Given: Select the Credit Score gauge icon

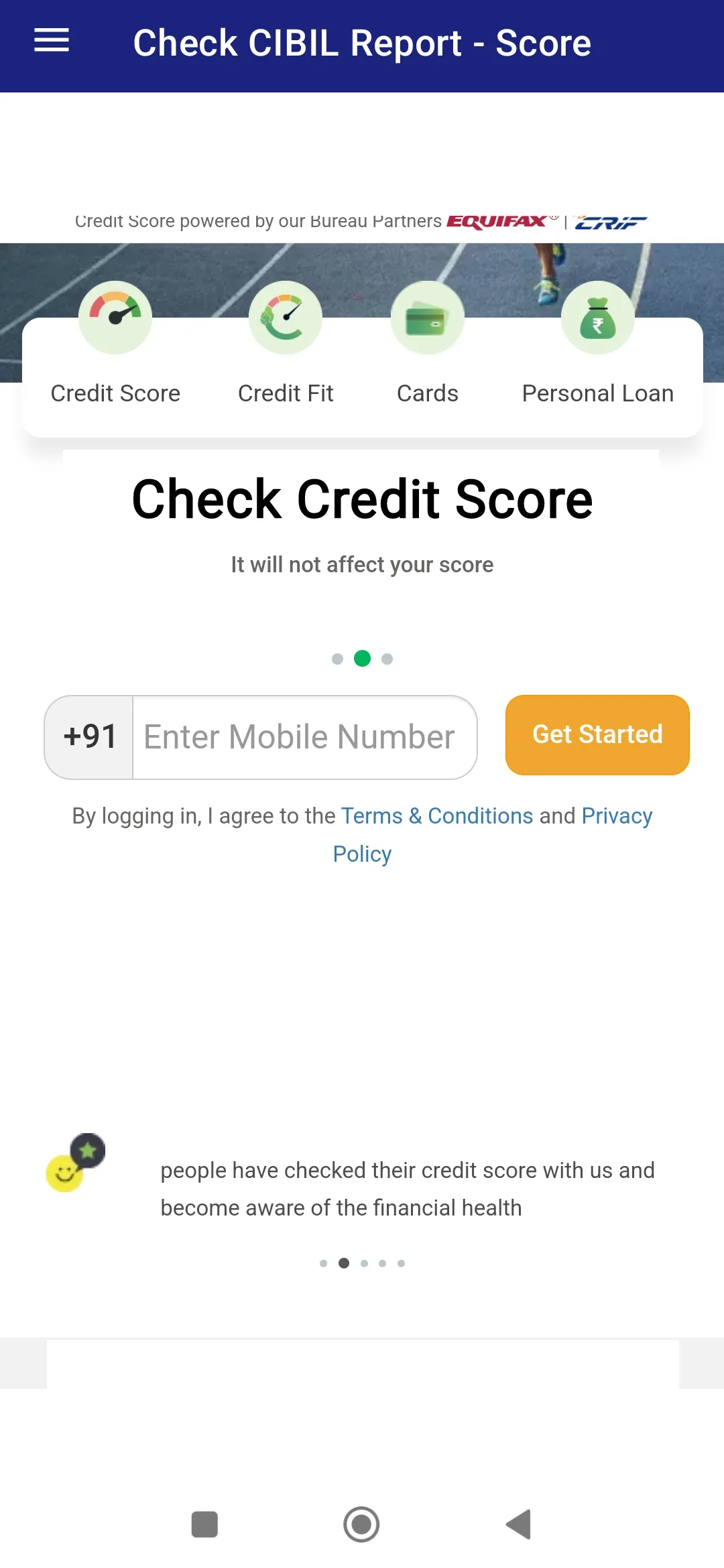Looking at the screenshot, I should [115, 318].
